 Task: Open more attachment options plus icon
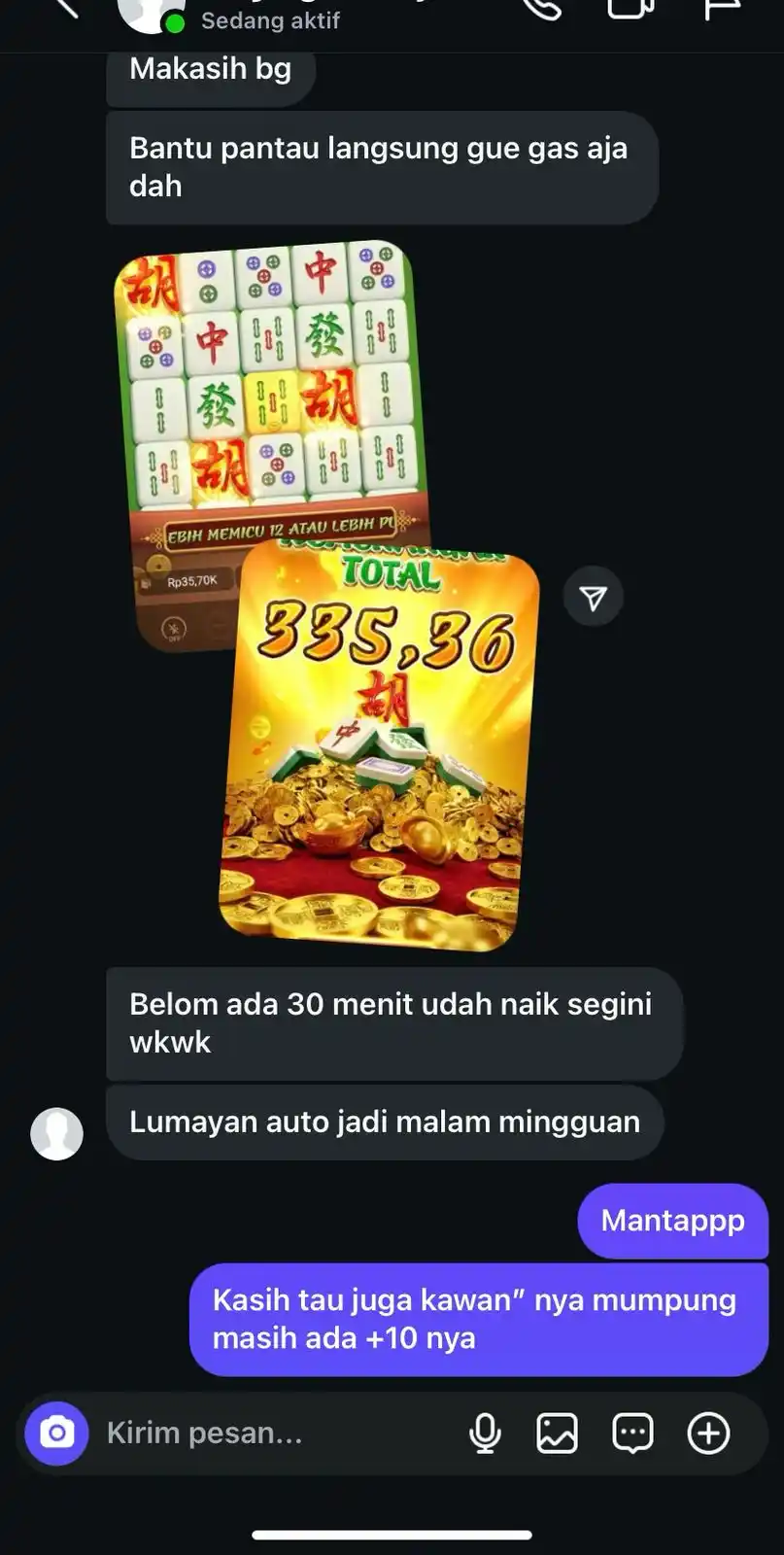point(708,1433)
